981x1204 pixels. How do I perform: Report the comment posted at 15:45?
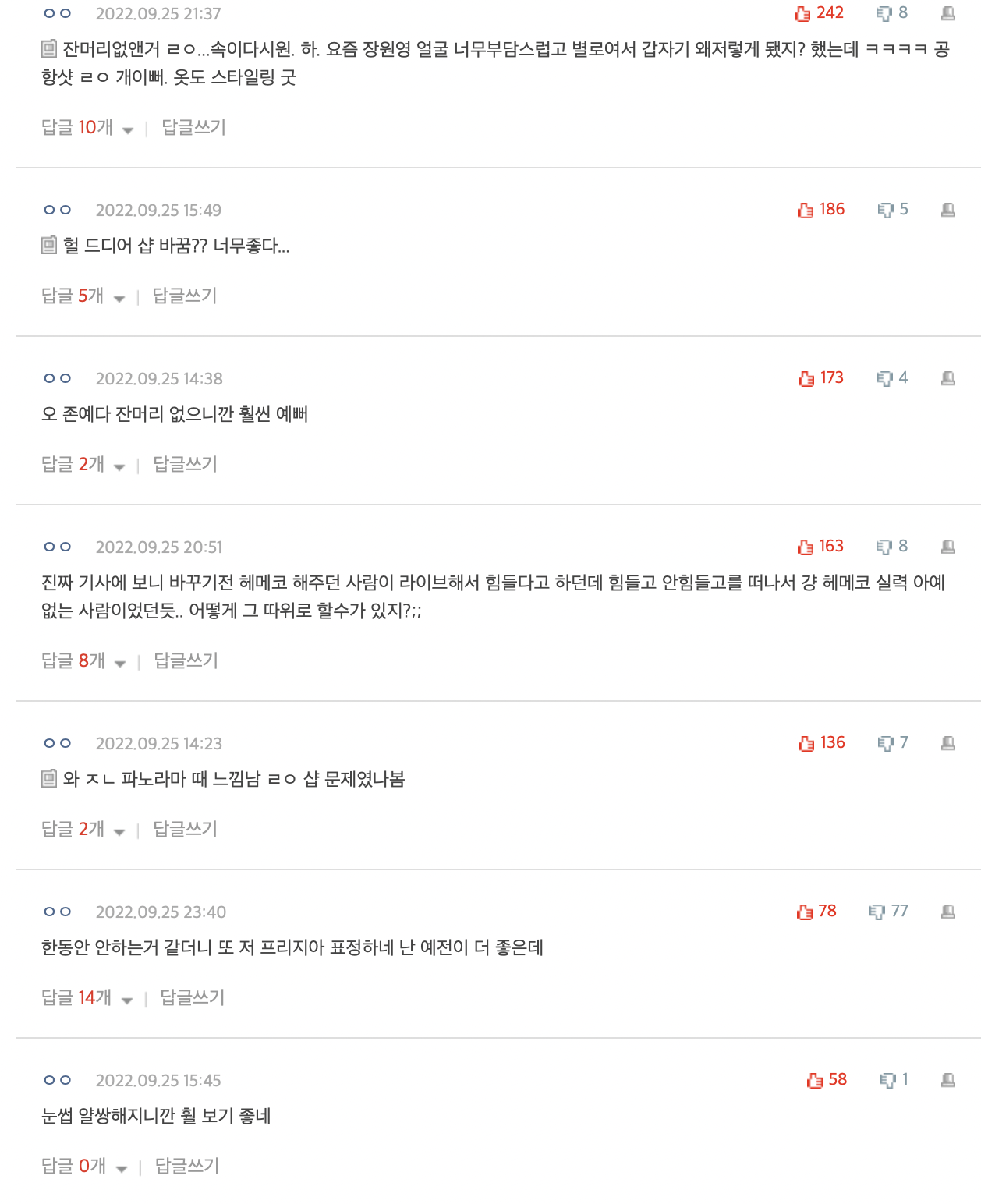(x=948, y=1080)
